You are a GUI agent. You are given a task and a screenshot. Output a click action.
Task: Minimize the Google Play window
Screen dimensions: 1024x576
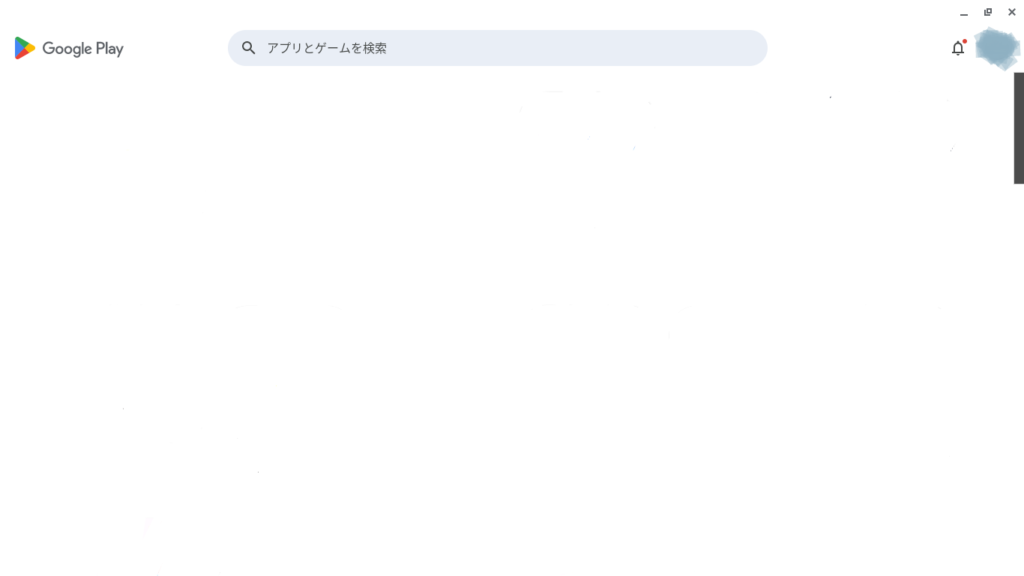coord(964,13)
